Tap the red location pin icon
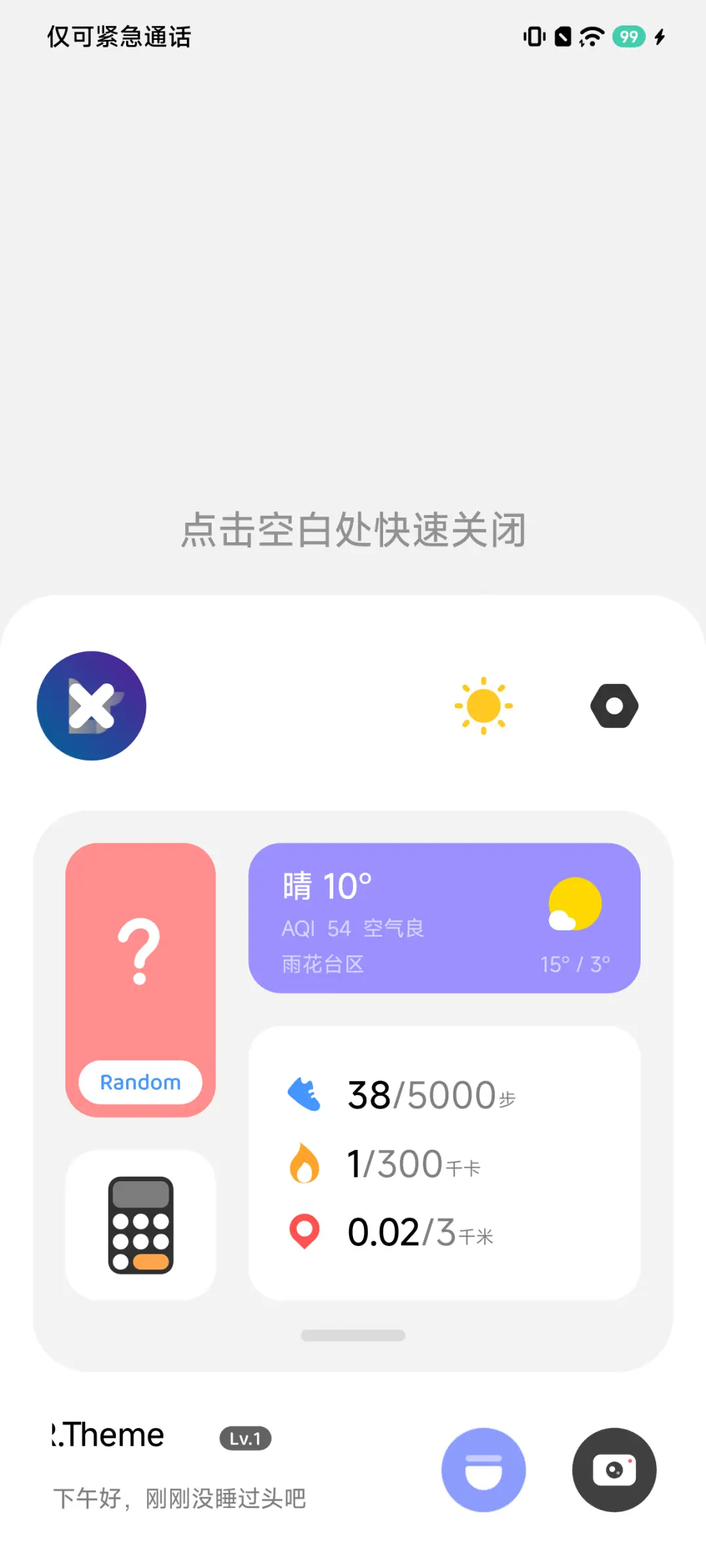Screen dimensions: 706x1568 pos(305,1232)
